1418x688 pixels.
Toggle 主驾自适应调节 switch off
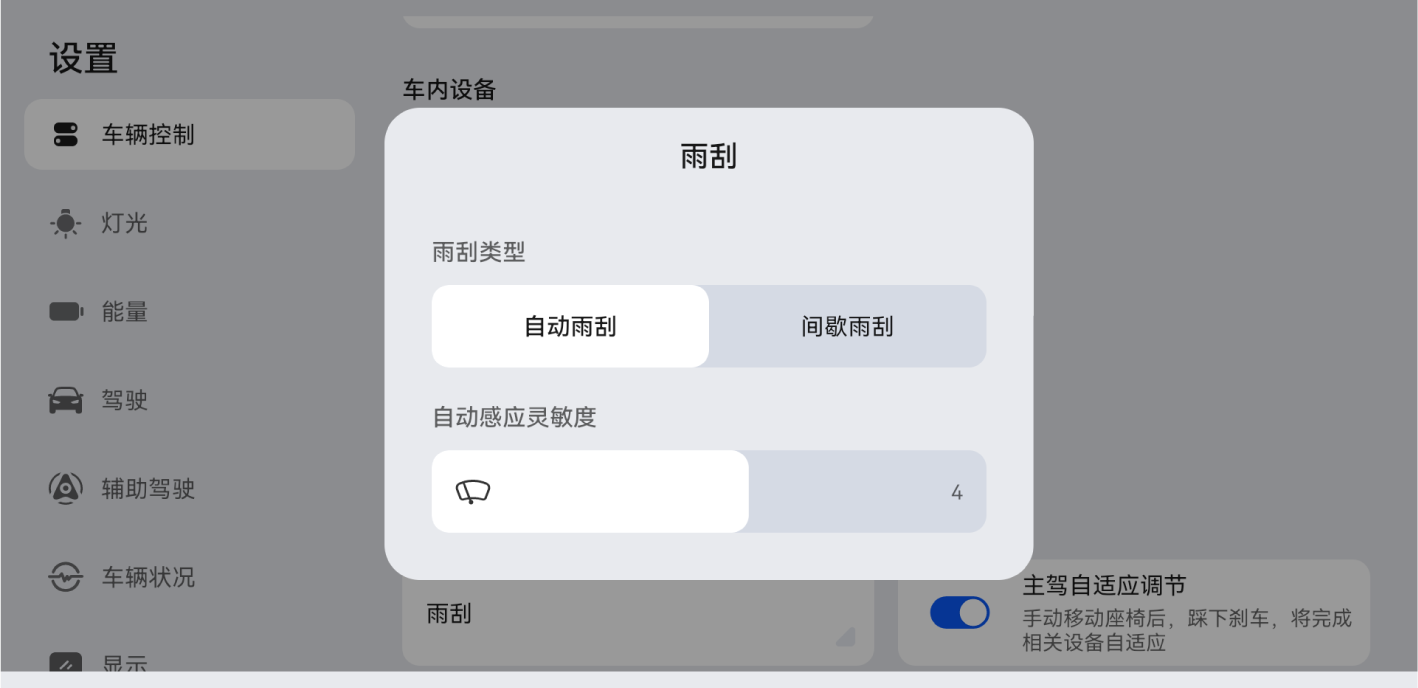(x=959, y=613)
